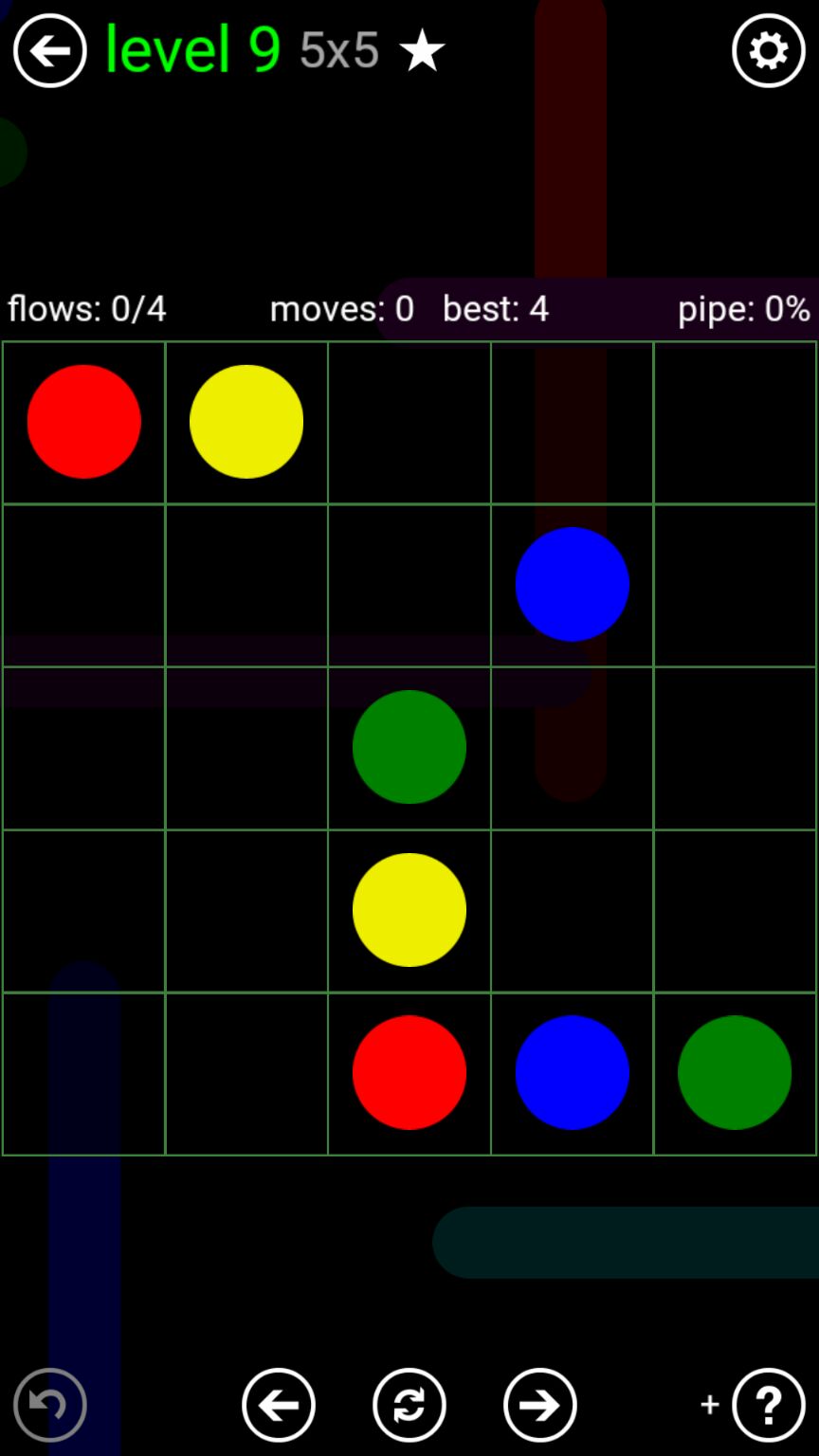
Task: Open the settings gear
Action: (x=768, y=50)
